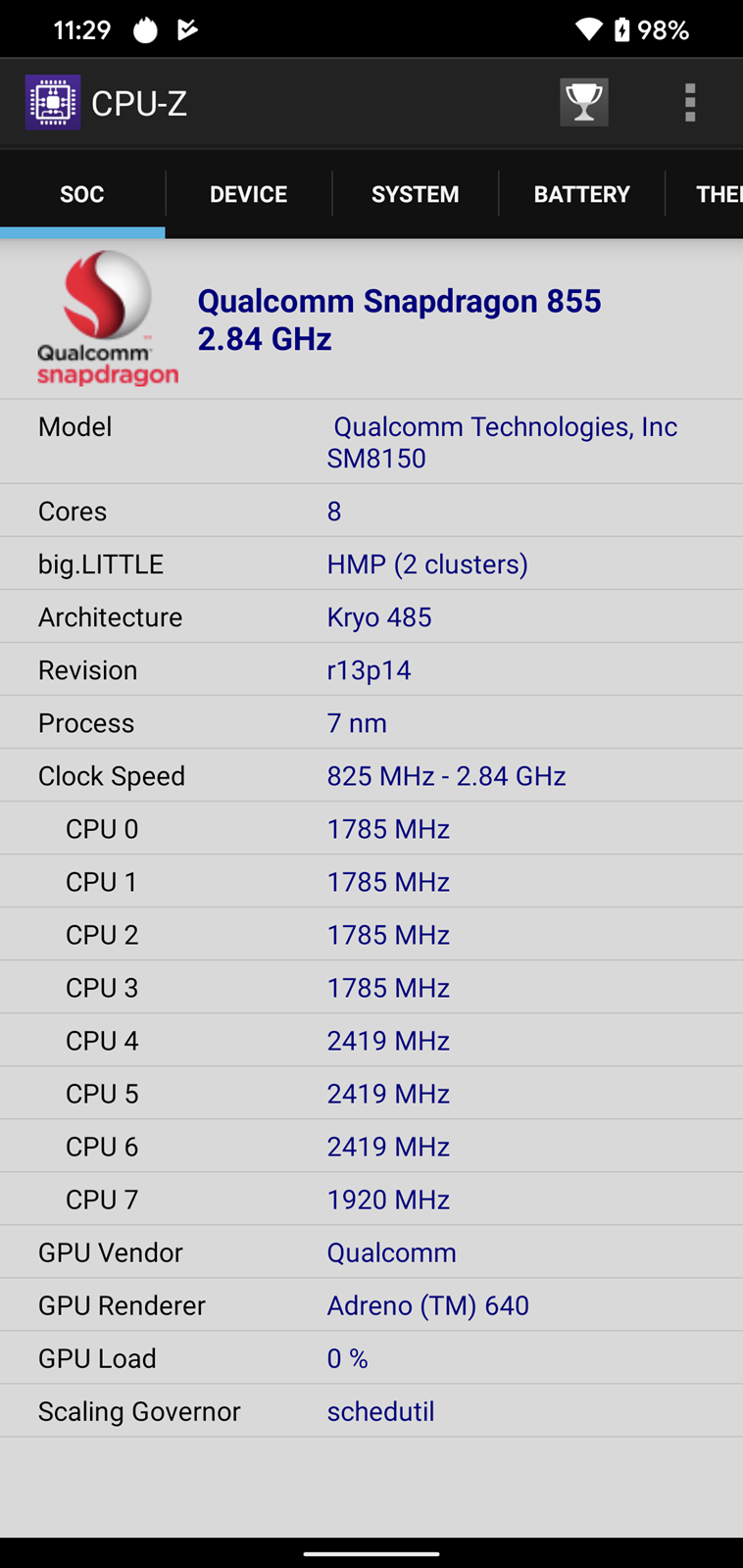Open the trophy benchmark icon
This screenshot has height=1568, width=743.
584,102
